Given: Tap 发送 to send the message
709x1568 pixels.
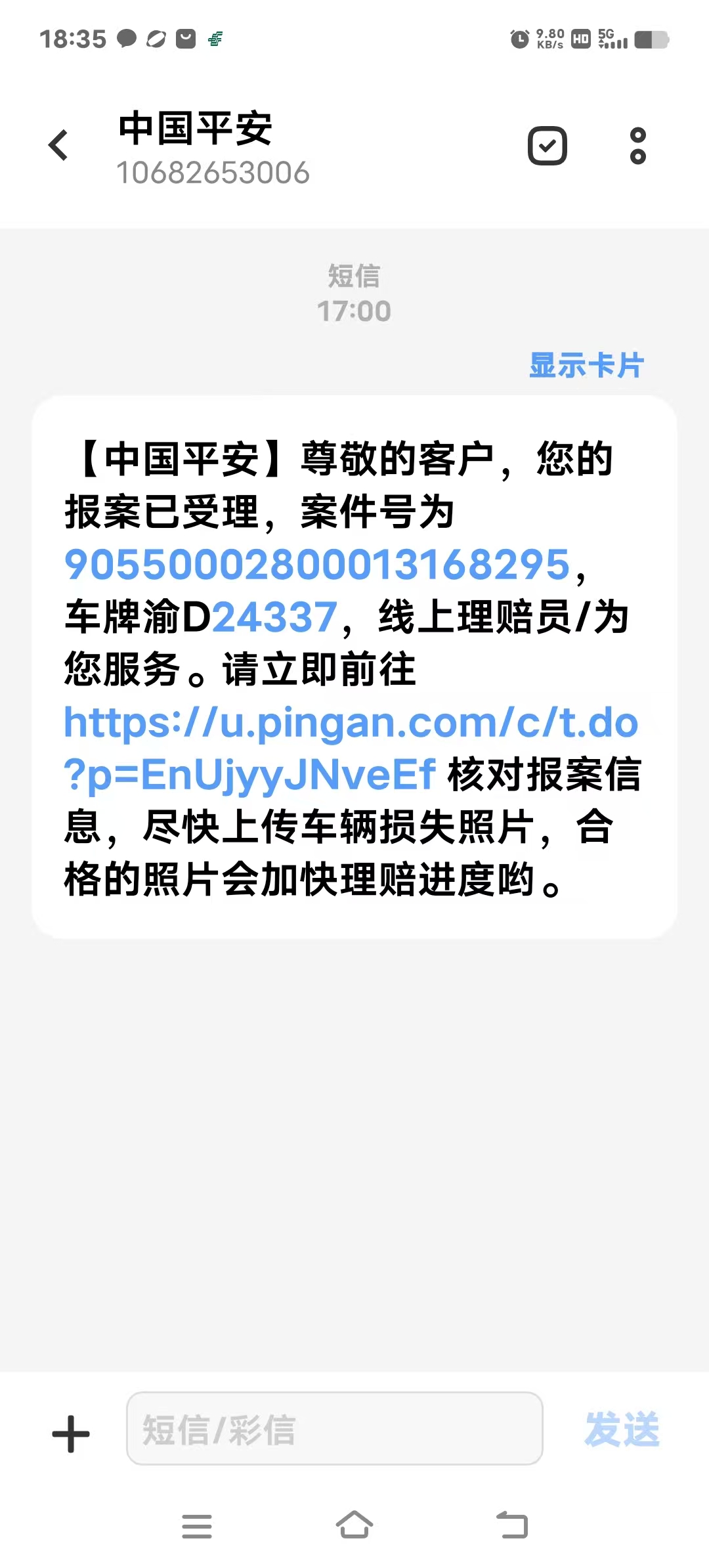Looking at the screenshot, I should 622,1429.
